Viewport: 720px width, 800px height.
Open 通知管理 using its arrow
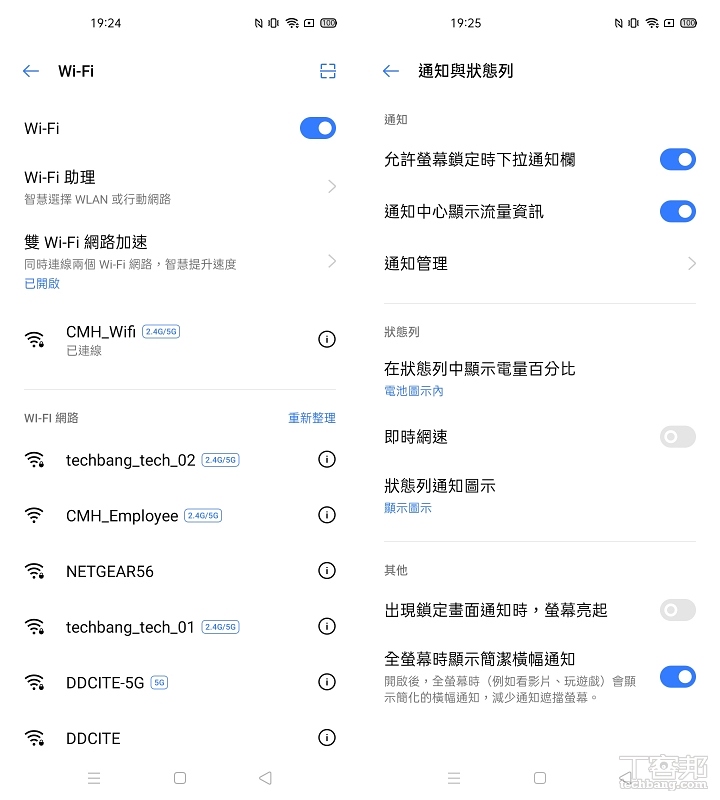coord(690,263)
